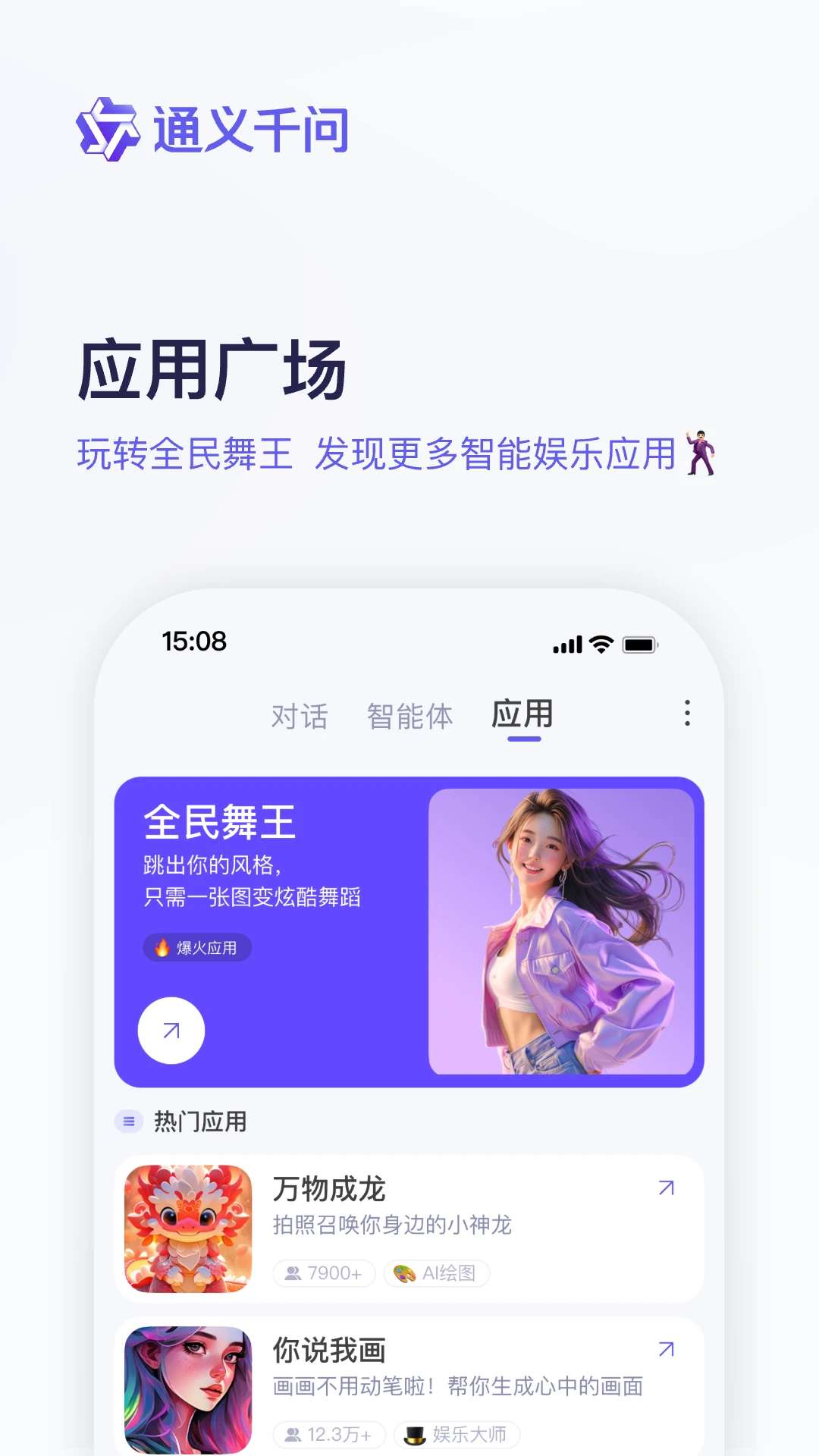The width and height of the screenshot is (819, 1456).
Task: Open the three-dot overflow menu
Action: coord(687,714)
